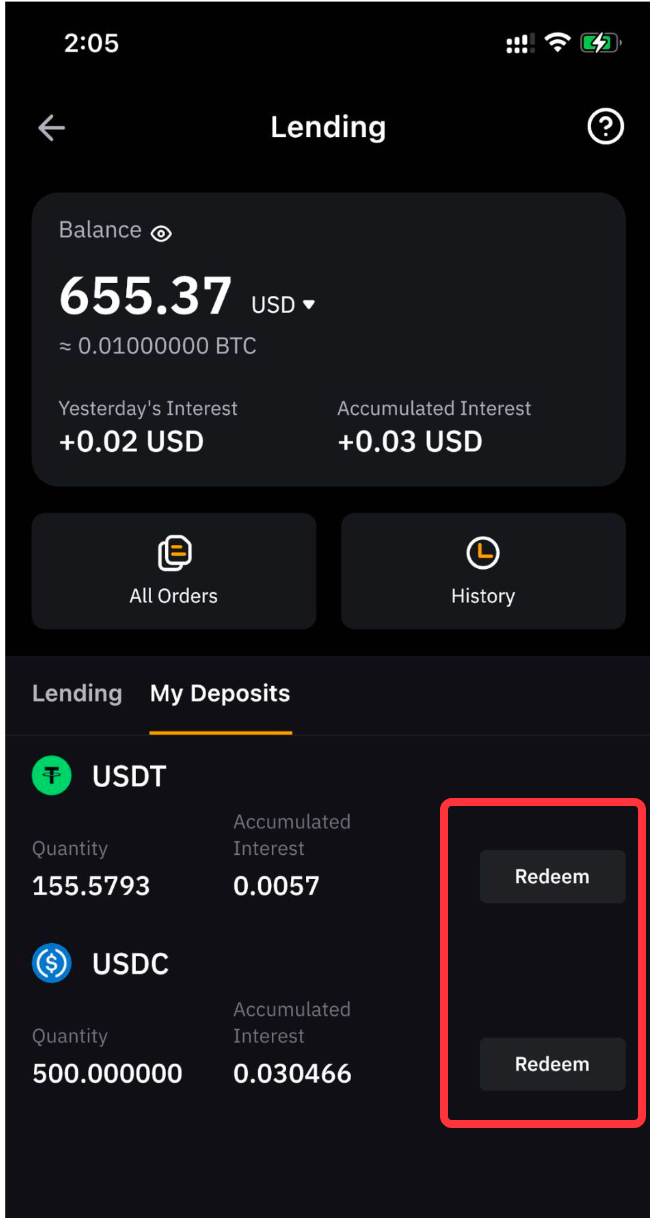This screenshot has height=1218, width=650.
Task: Go back using the arrow icon
Action: coord(51,127)
